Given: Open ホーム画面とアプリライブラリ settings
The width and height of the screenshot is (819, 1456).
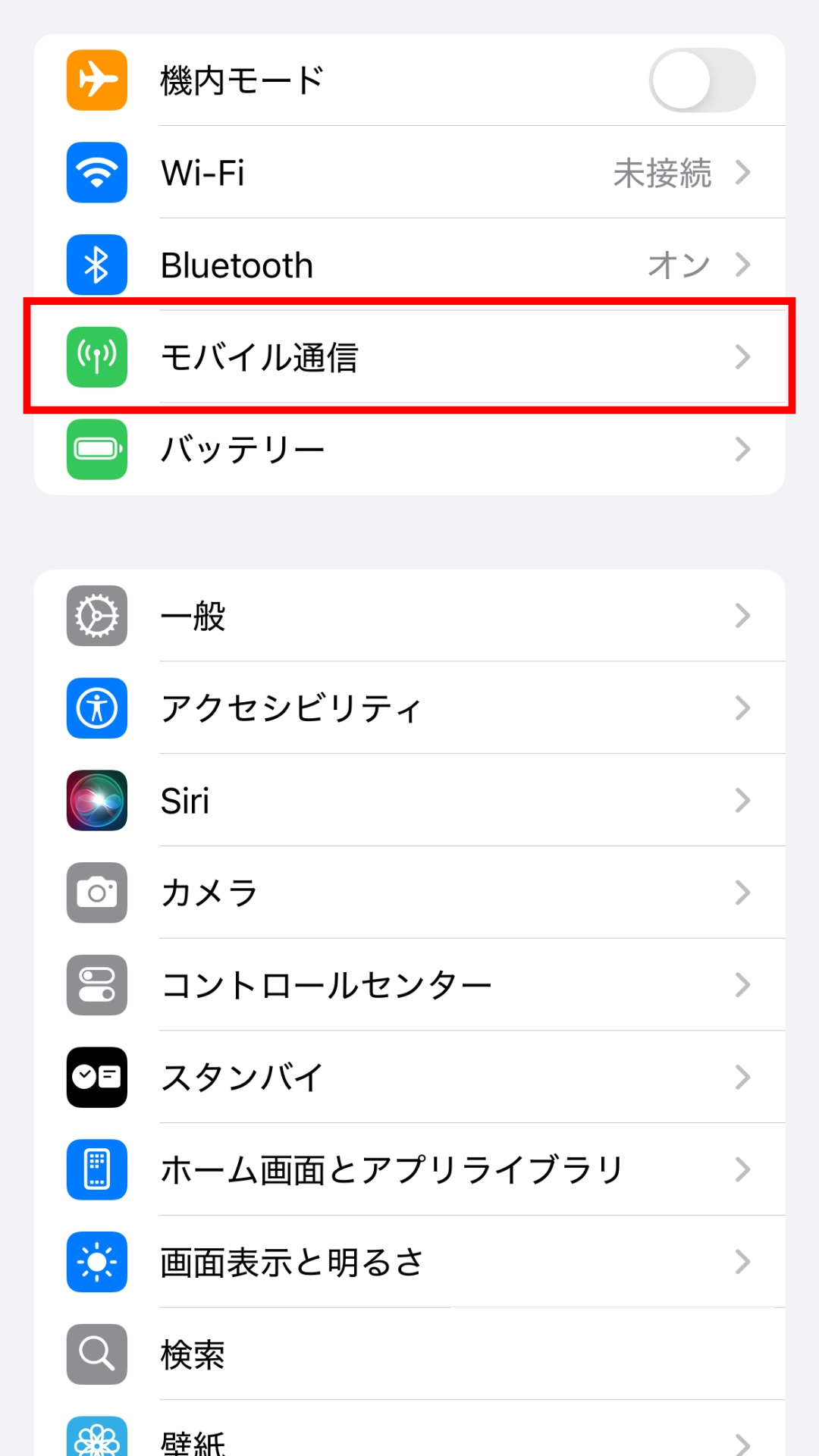Looking at the screenshot, I should click(409, 1170).
